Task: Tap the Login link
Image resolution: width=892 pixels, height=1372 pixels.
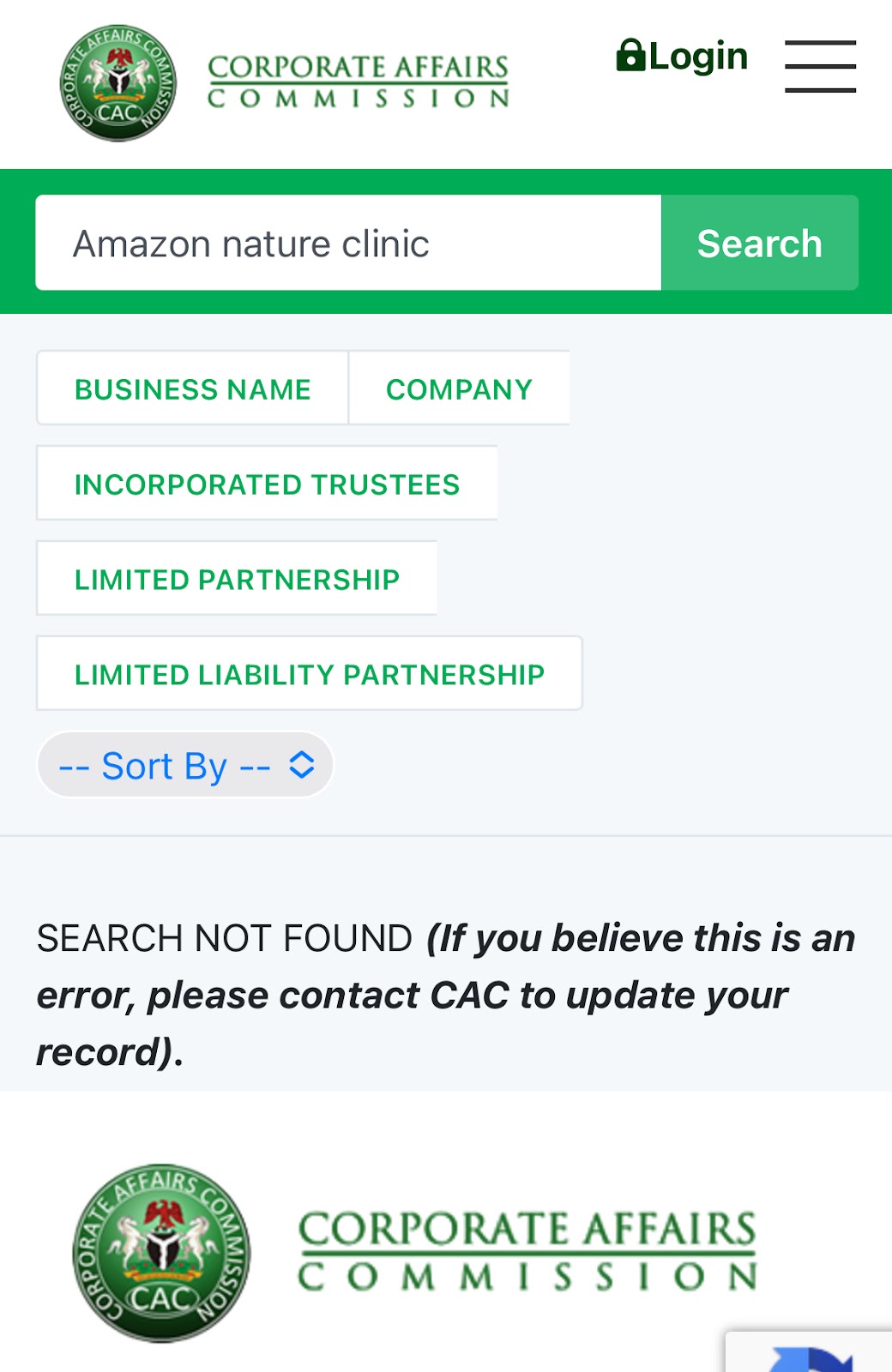Action: (683, 57)
